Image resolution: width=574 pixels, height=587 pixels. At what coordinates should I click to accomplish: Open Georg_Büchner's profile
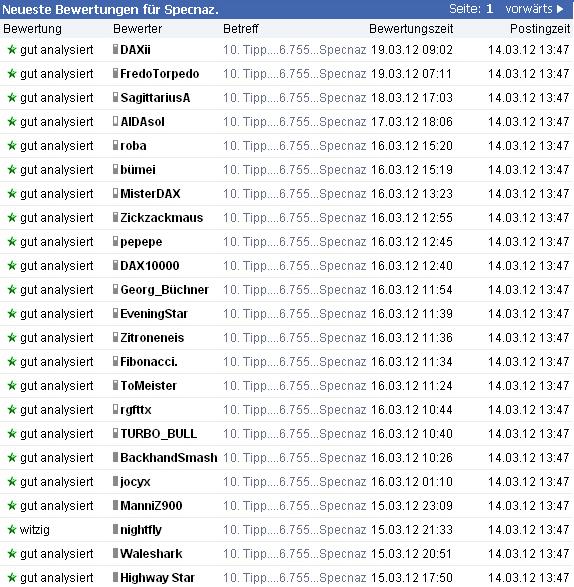coord(164,289)
